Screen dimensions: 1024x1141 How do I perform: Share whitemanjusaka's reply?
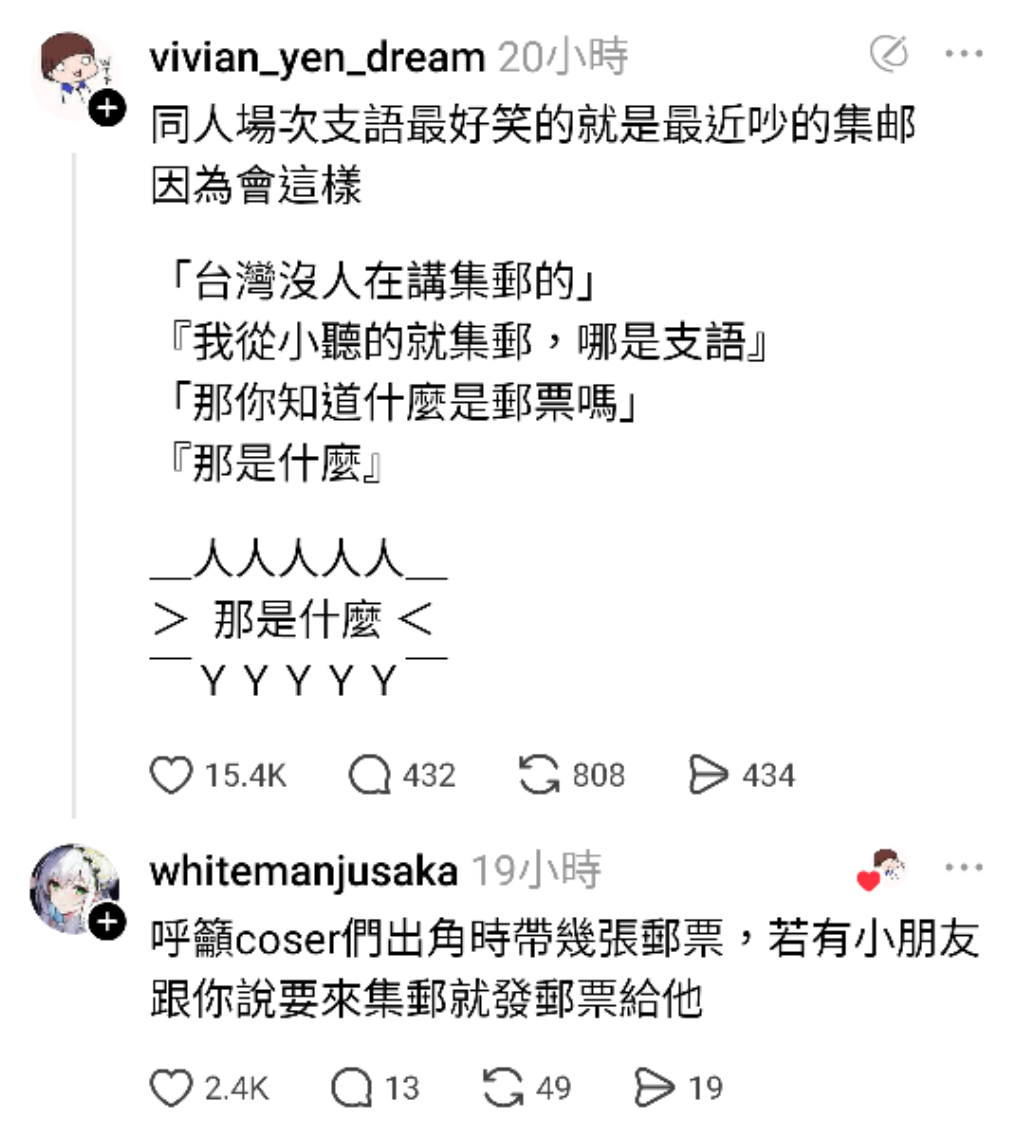tap(655, 1088)
